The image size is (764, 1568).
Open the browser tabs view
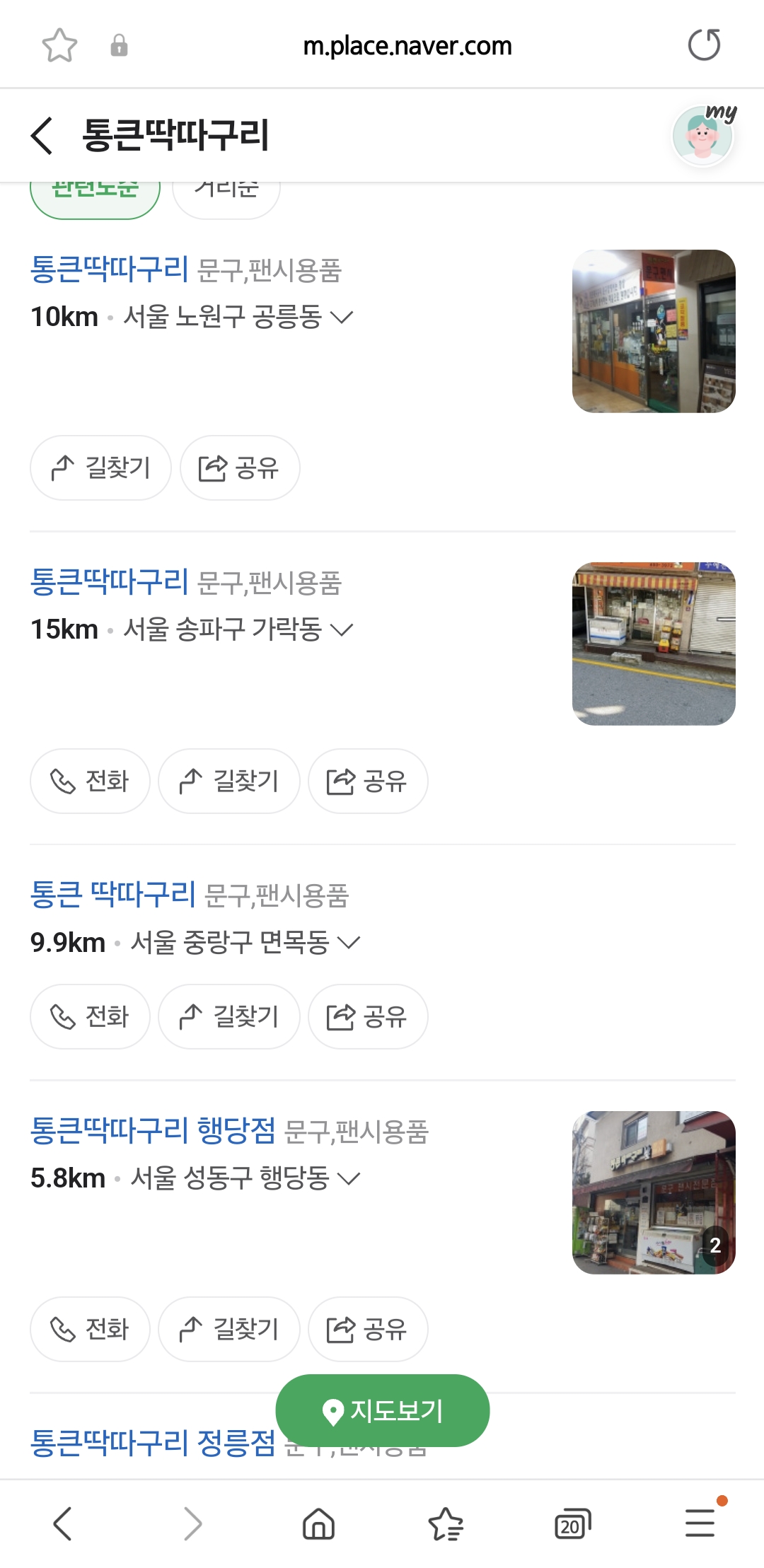pos(572,1523)
